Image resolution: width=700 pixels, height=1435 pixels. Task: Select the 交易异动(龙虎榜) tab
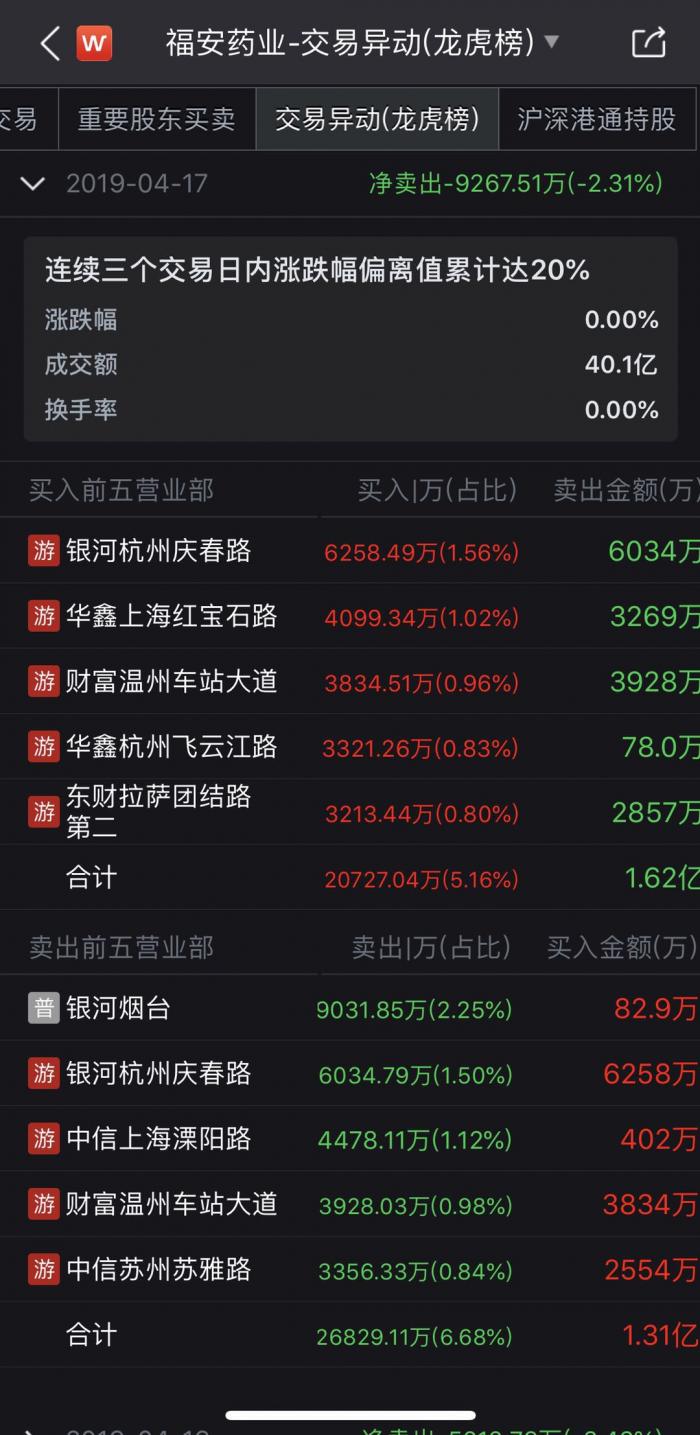(x=377, y=120)
